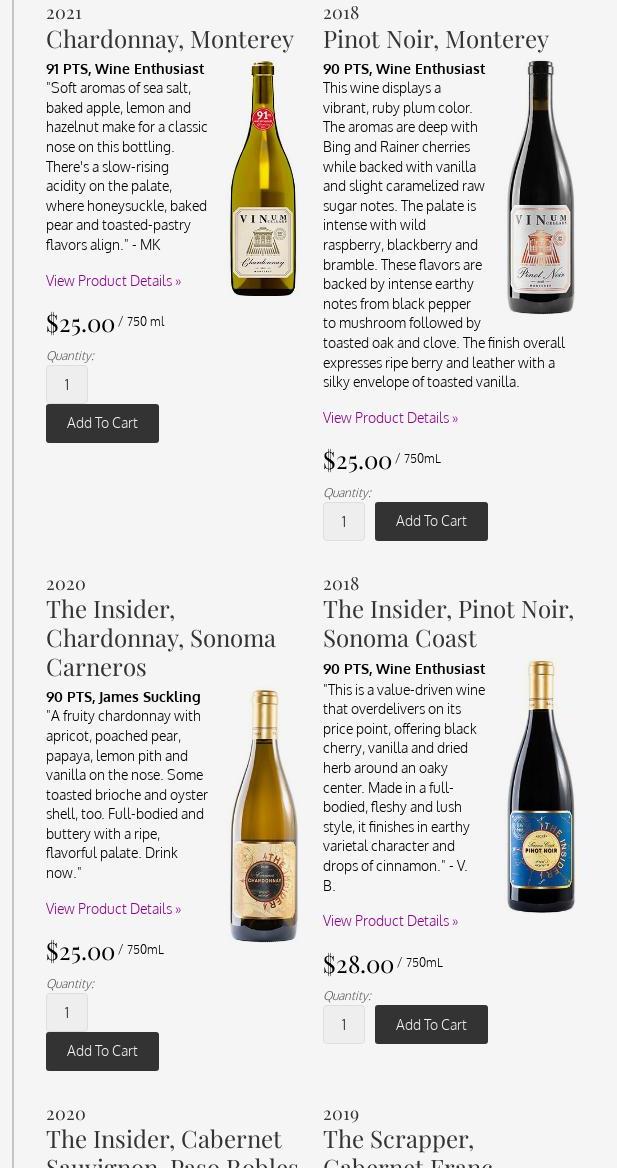Tap The Insider Pinot Noir bottle image
The height and width of the screenshot is (1168, 617).
[541, 786]
